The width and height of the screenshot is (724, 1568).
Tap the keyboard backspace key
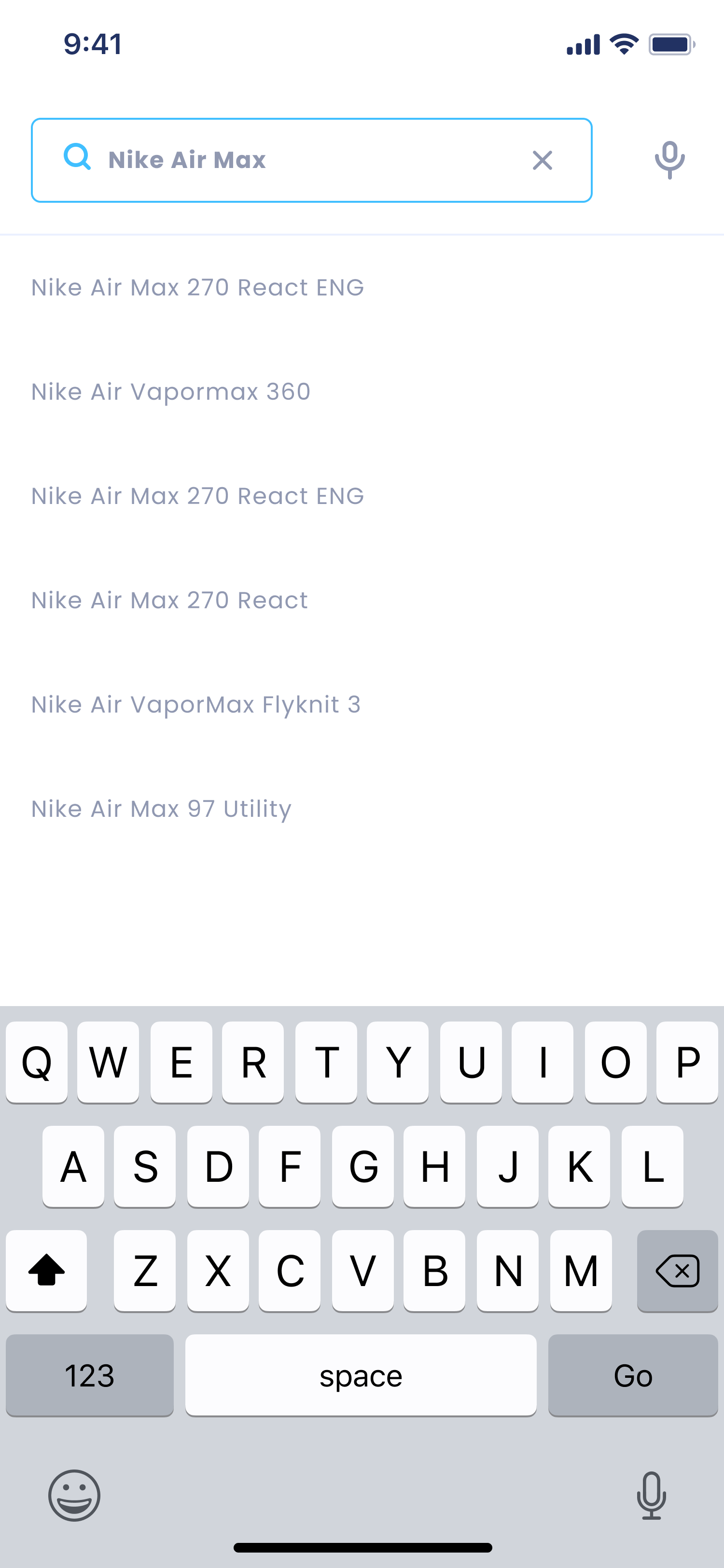point(677,1271)
